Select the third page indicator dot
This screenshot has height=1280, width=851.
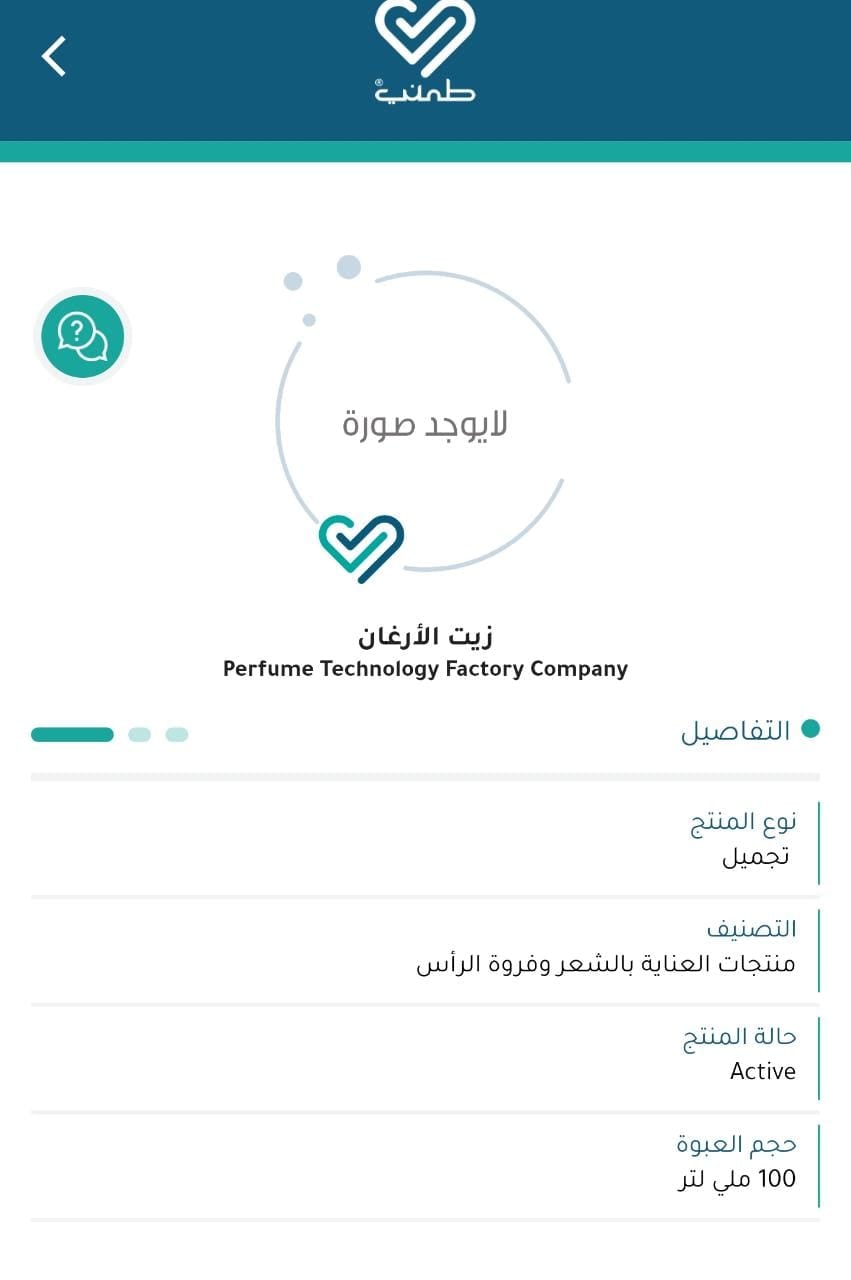pyautogui.click(x=177, y=735)
